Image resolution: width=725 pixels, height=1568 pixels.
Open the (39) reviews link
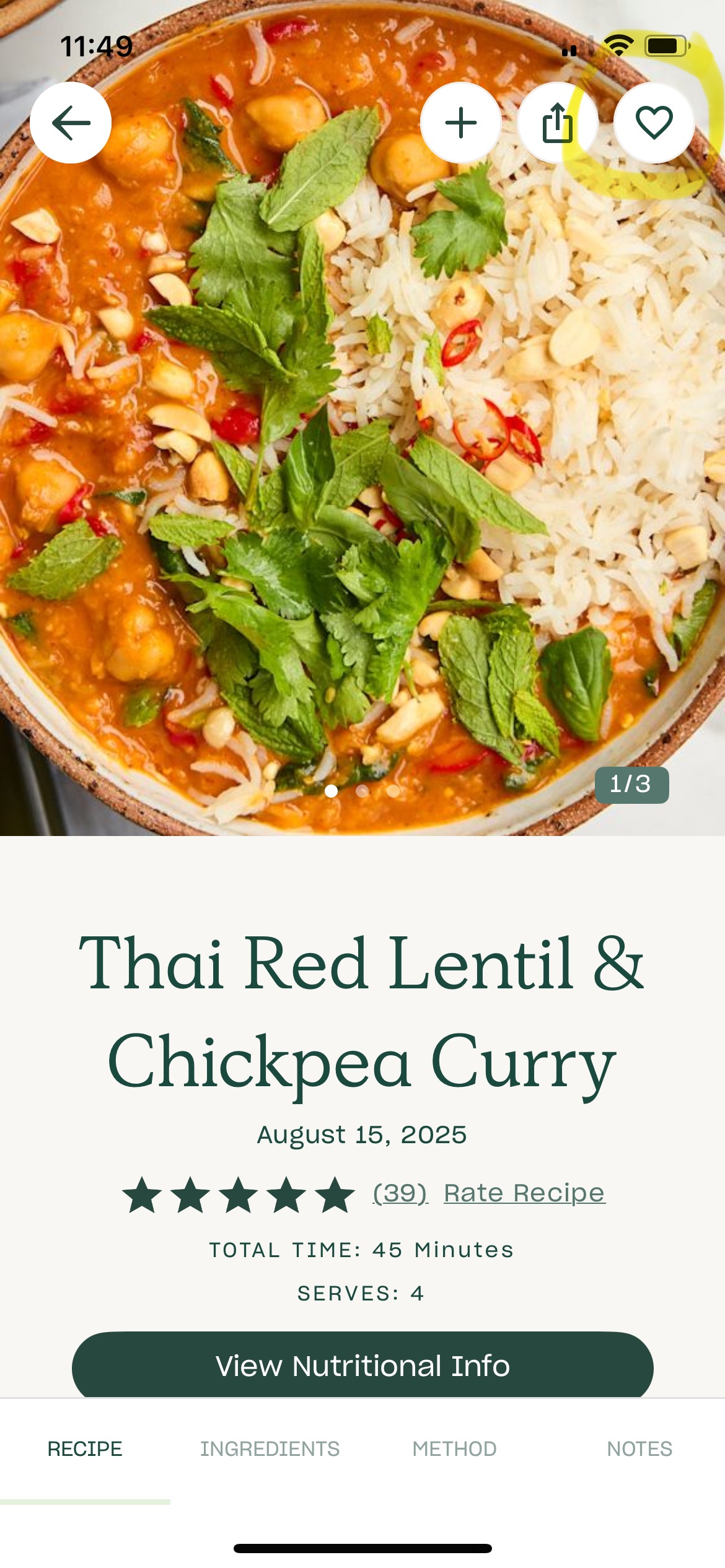click(400, 1192)
